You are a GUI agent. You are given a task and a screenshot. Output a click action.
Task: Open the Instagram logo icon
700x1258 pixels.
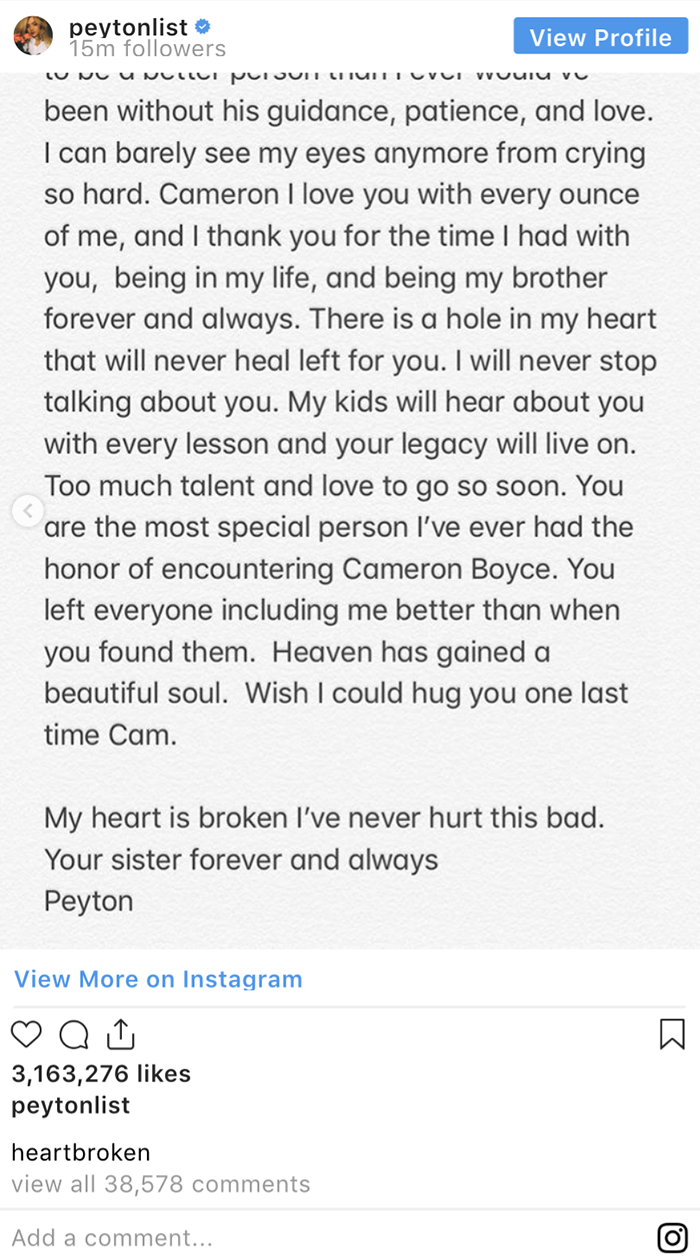672,1237
